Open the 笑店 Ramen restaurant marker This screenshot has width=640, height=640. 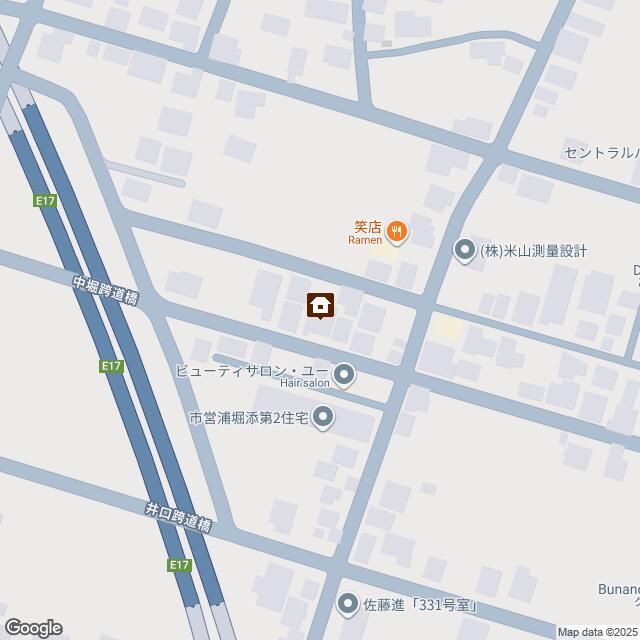[x=397, y=232]
